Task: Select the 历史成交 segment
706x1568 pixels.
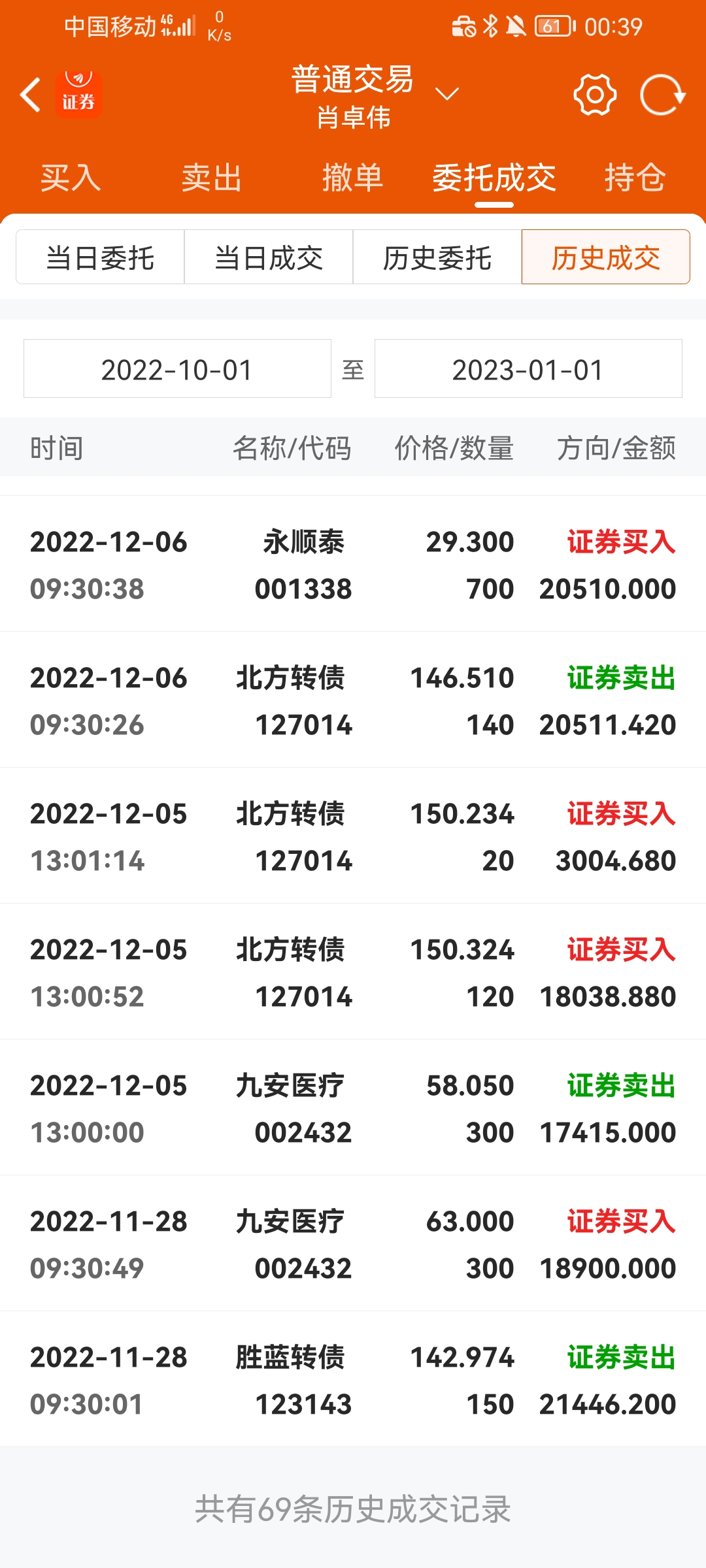Action: pos(605,257)
